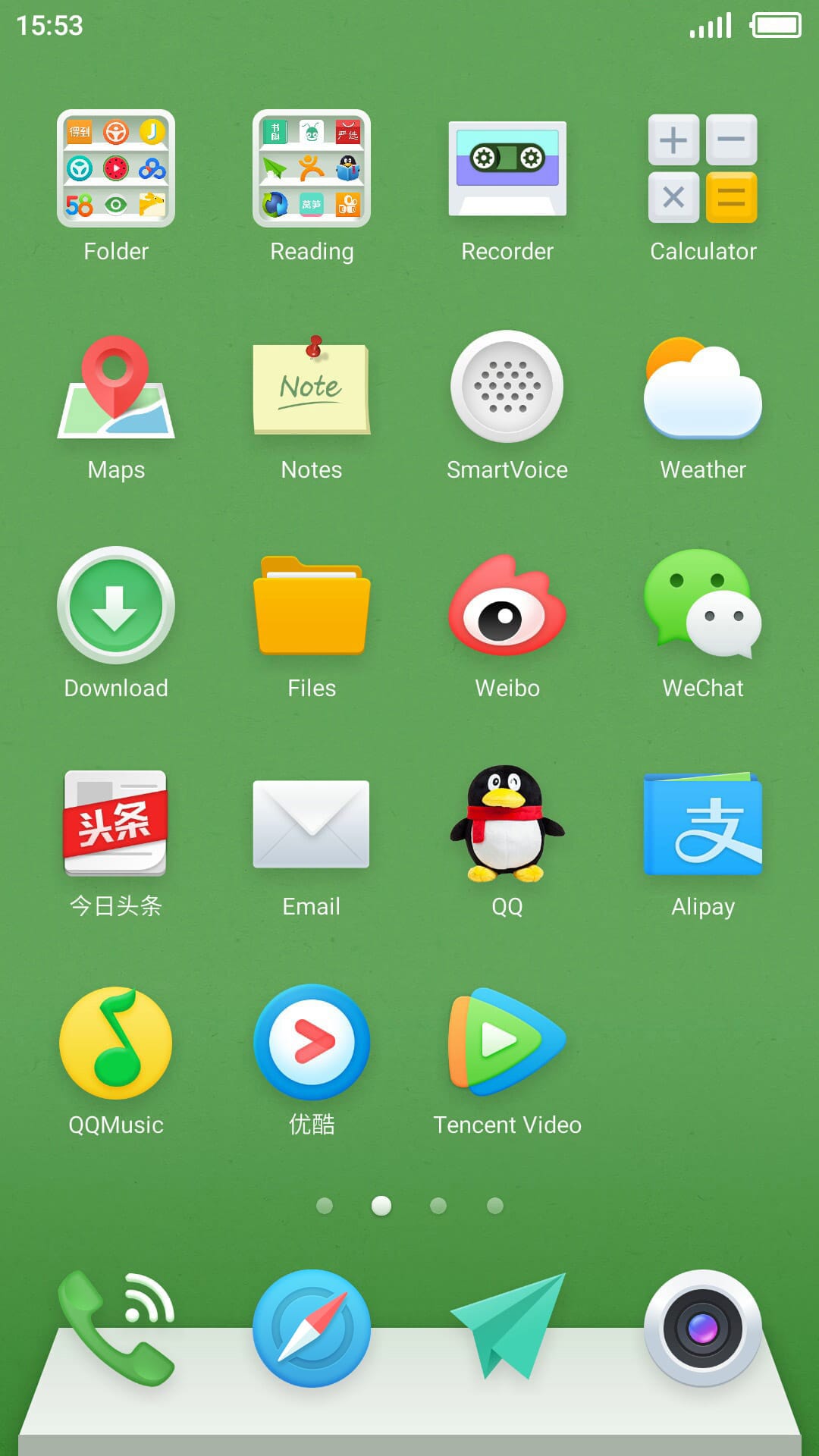Open Tencent Video

point(507,1041)
